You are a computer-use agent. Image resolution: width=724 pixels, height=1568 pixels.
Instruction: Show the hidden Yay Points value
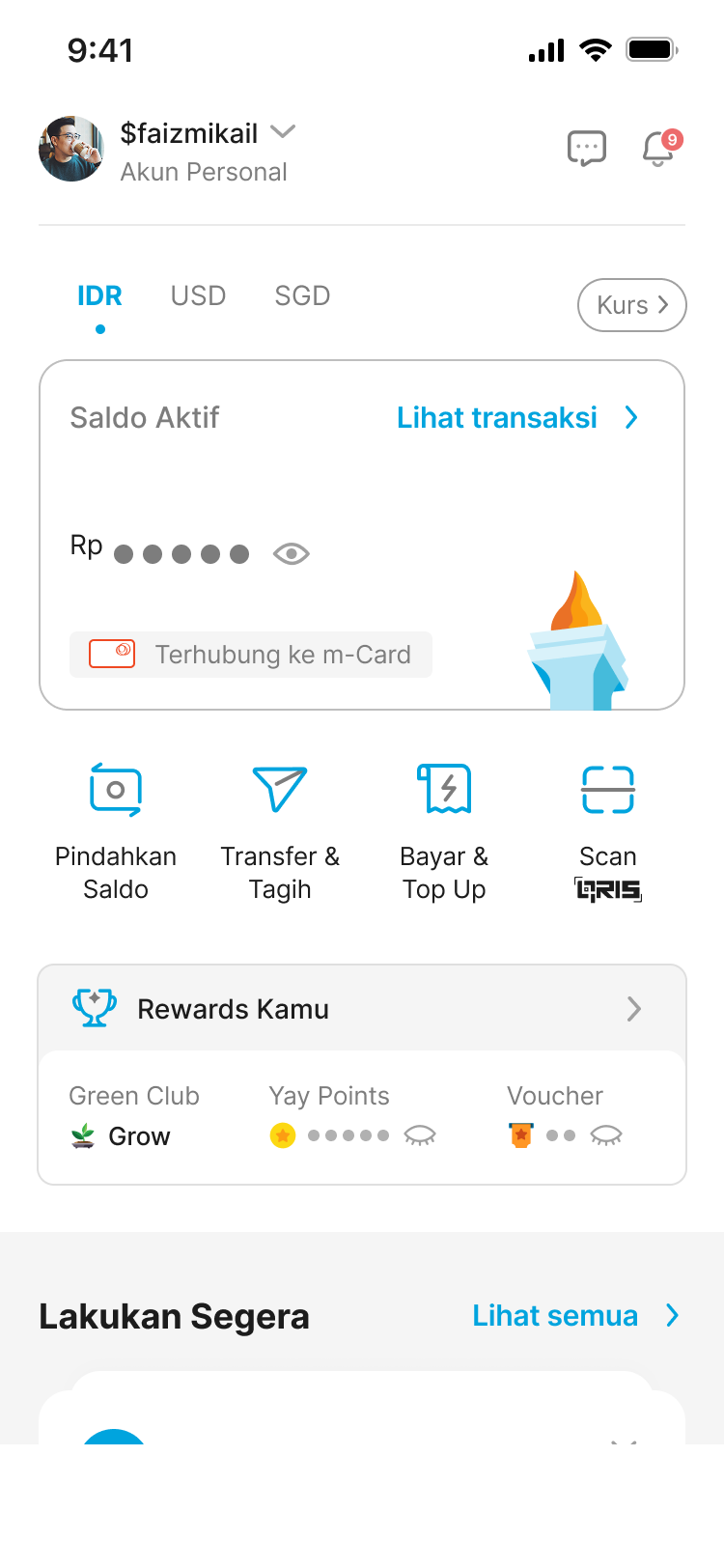click(x=420, y=1135)
